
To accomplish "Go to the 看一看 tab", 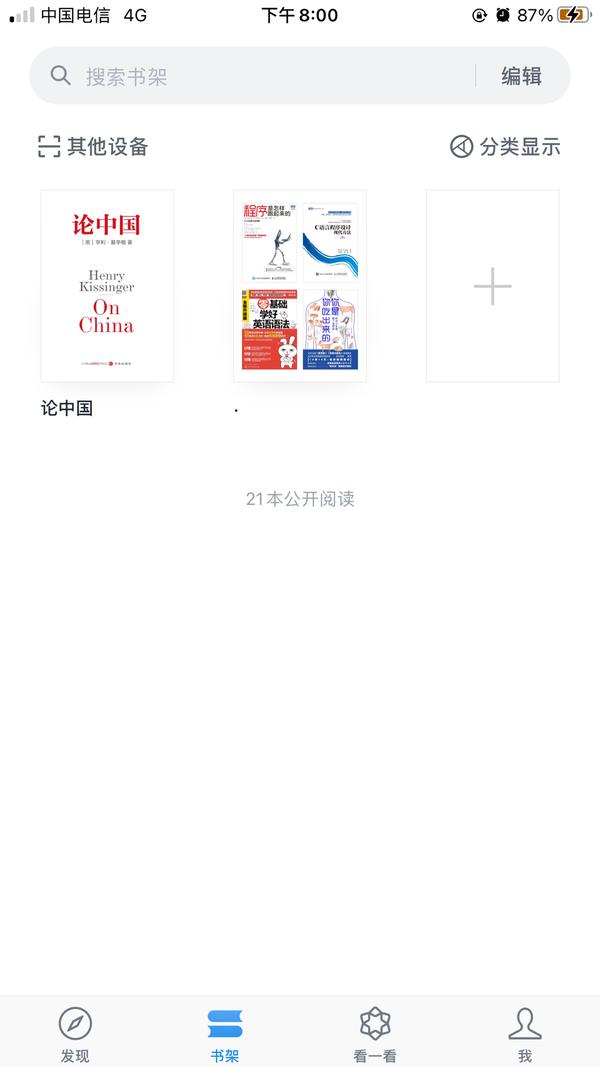I will (375, 1034).
